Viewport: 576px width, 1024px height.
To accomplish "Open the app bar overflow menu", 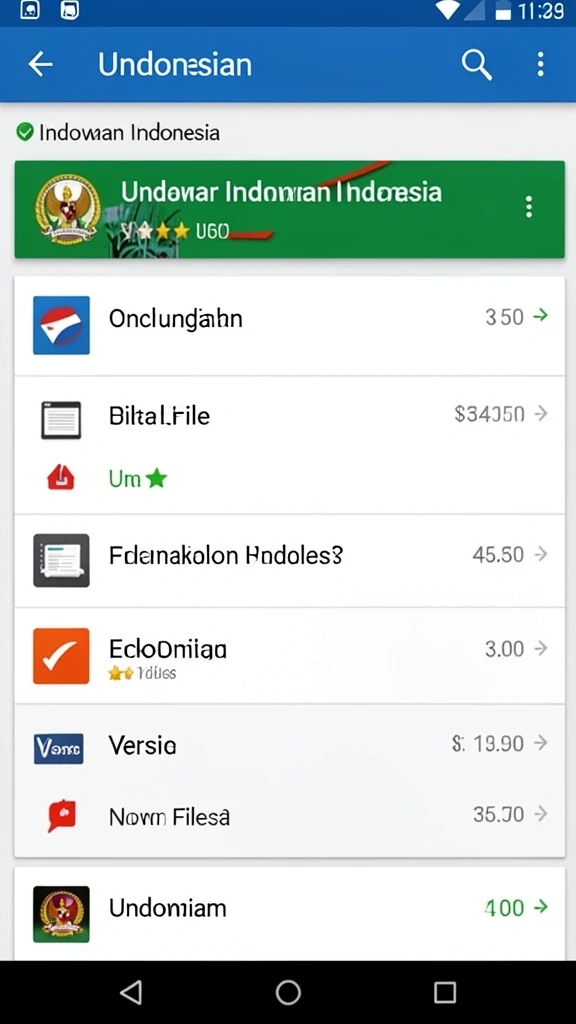I will 540,65.
